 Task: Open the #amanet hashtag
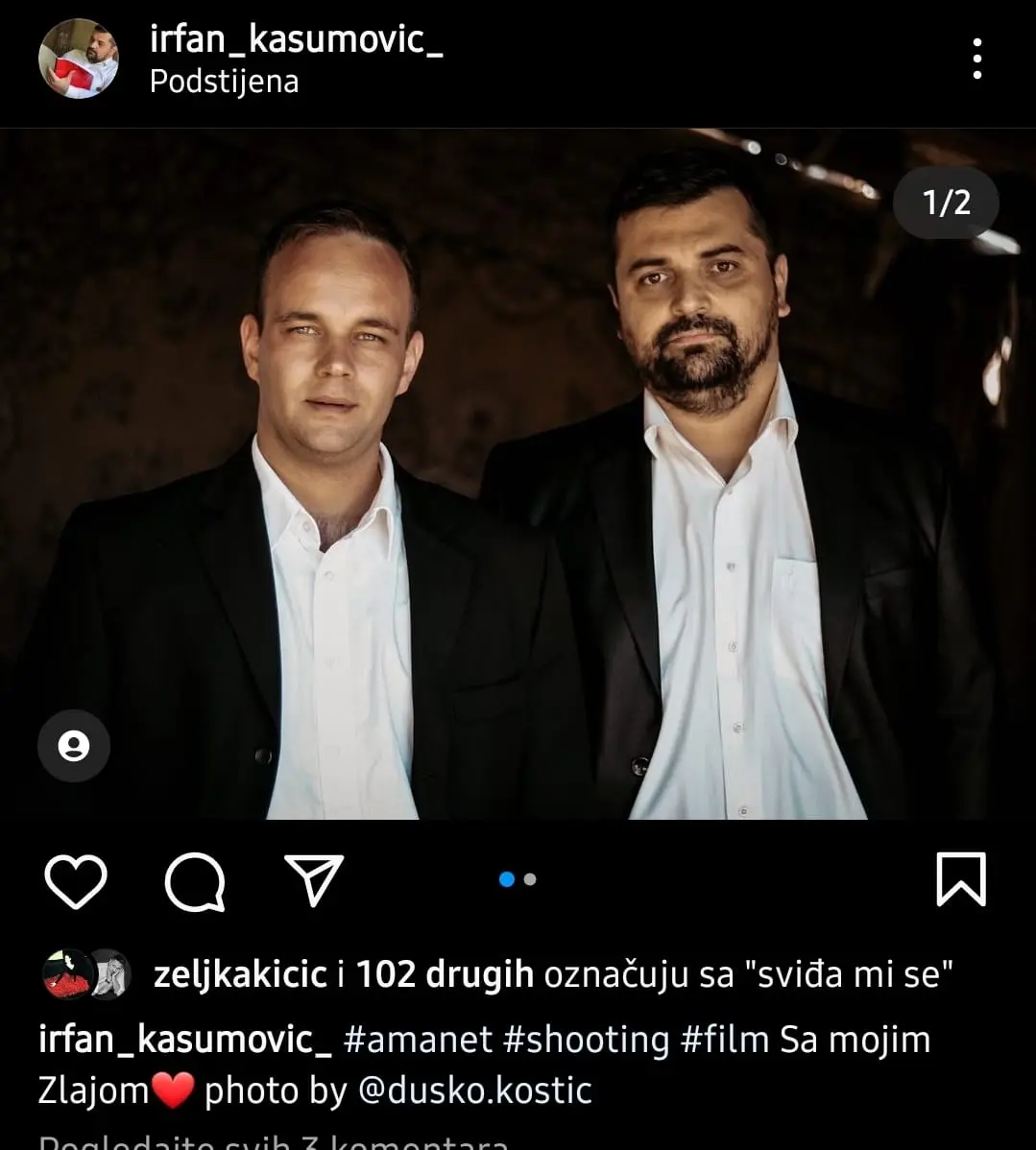coord(418,1040)
